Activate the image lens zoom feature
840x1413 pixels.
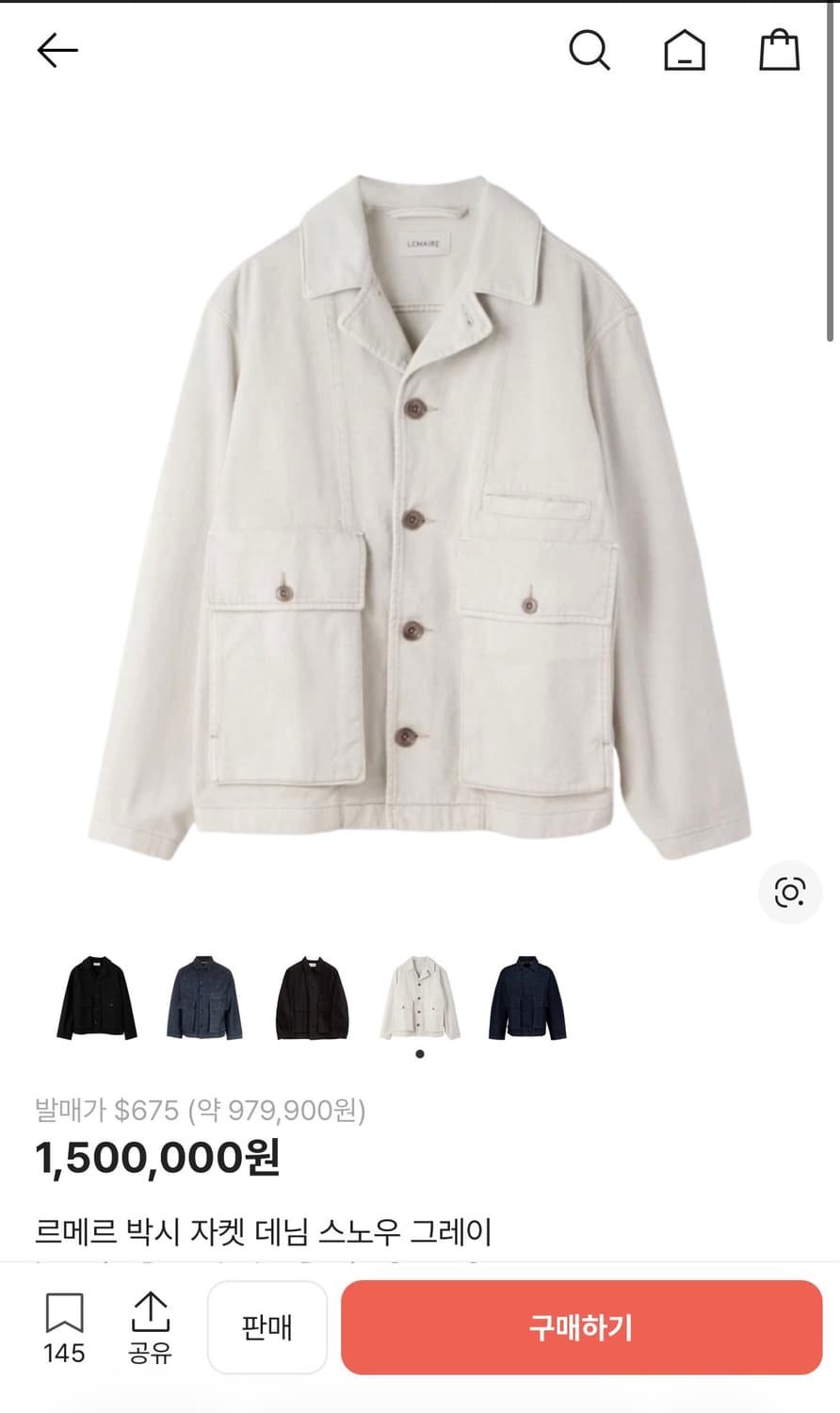[x=790, y=891]
